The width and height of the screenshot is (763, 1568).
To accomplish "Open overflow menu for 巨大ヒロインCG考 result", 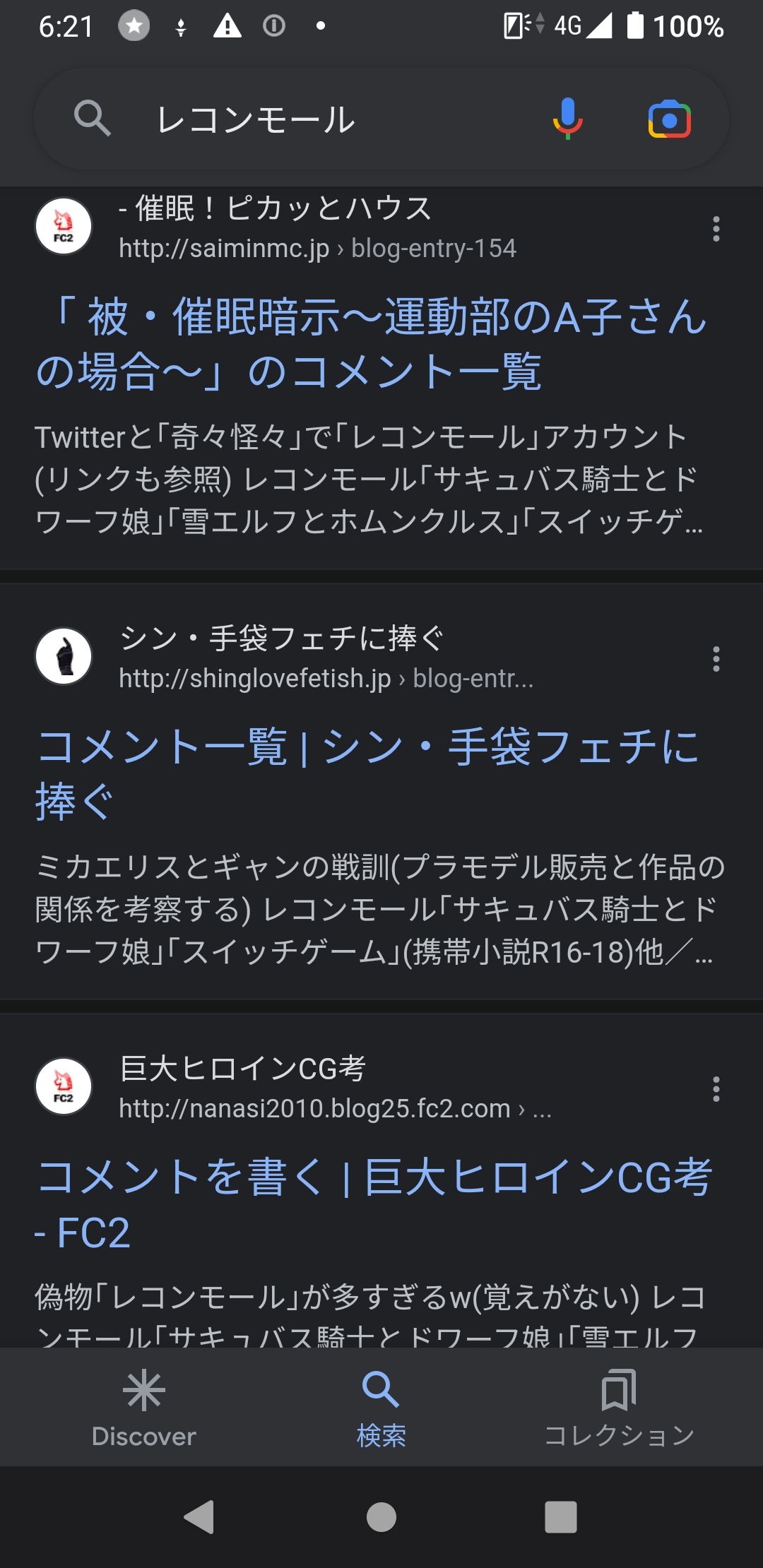I will pyautogui.click(x=716, y=1088).
